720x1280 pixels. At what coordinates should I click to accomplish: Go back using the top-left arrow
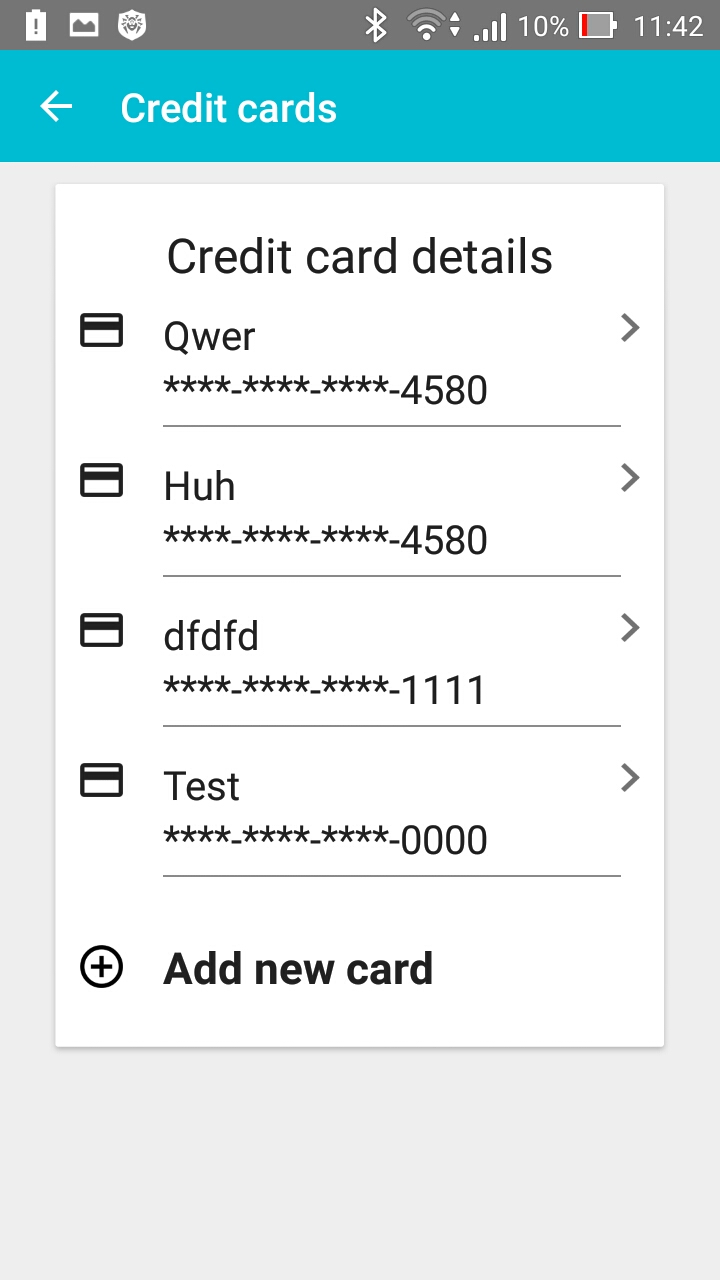click(56, 107)
